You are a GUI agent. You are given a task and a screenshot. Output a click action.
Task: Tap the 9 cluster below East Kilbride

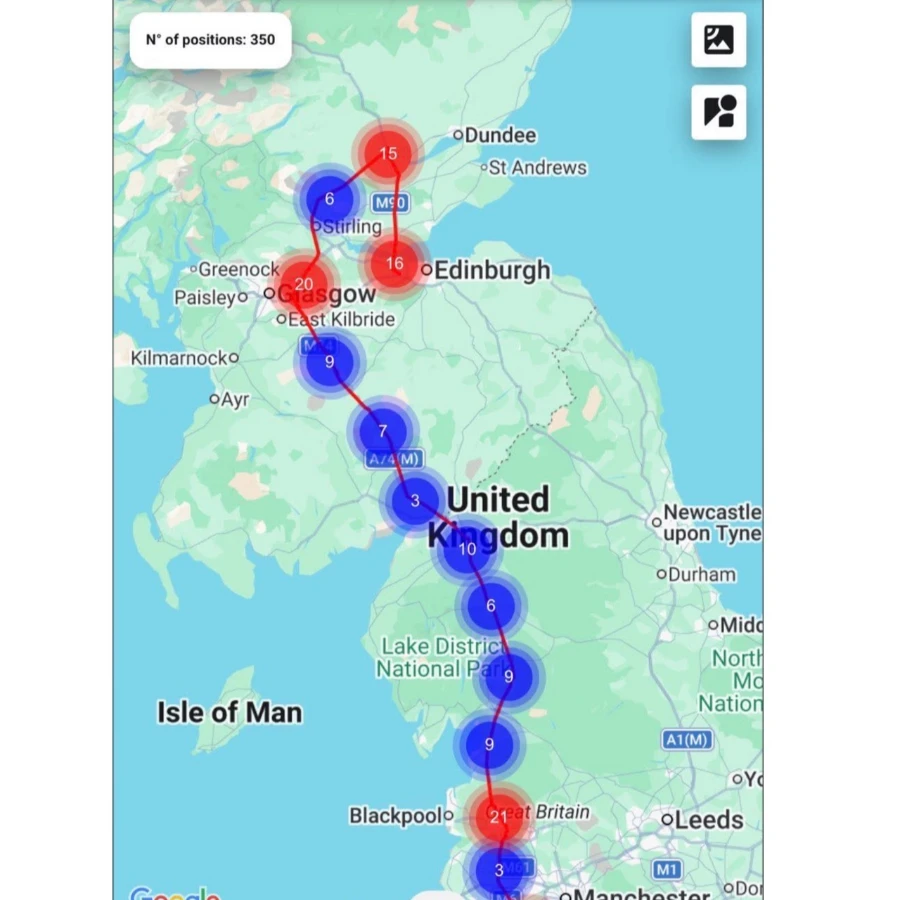coord(329,362)
